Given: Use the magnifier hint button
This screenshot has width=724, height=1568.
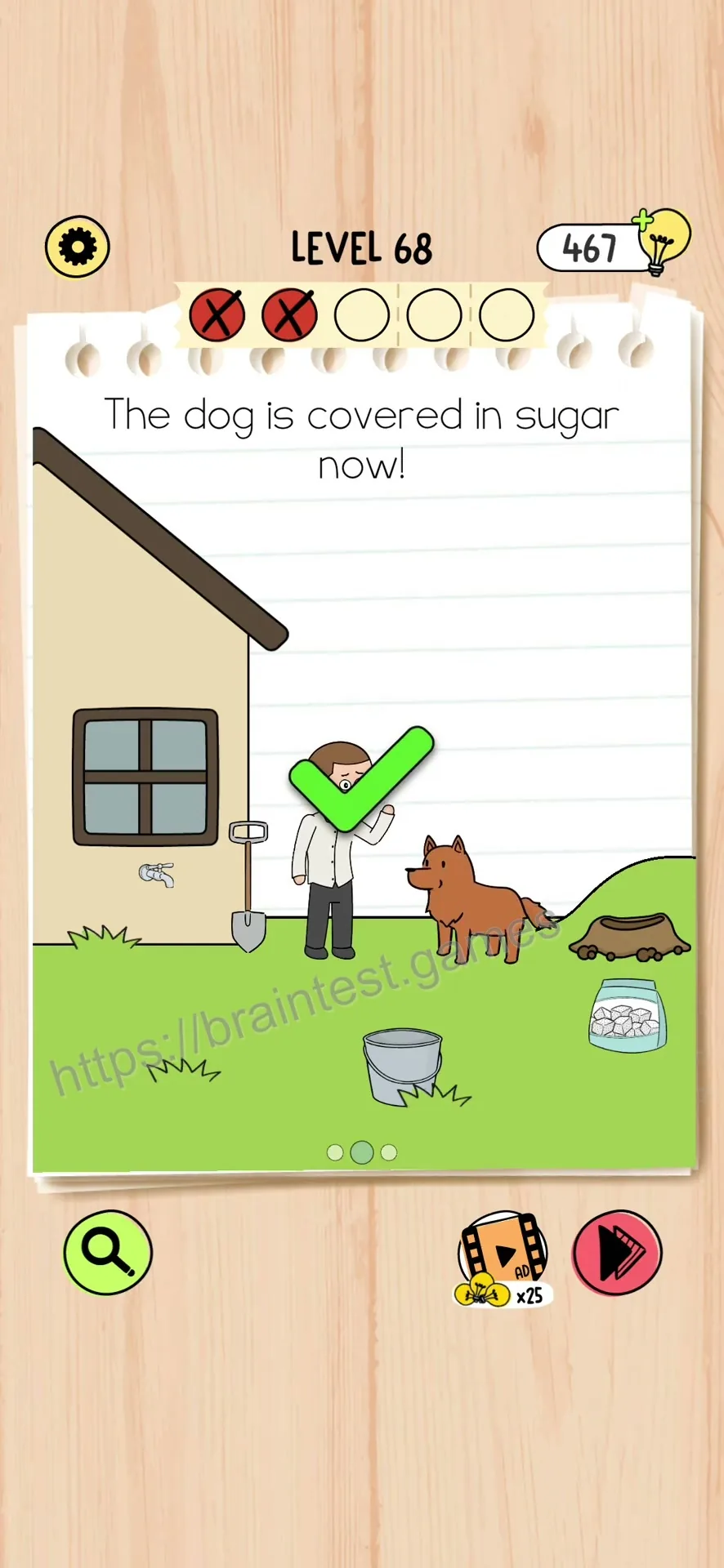Looking at the screenshot, I should (108, 1252).
